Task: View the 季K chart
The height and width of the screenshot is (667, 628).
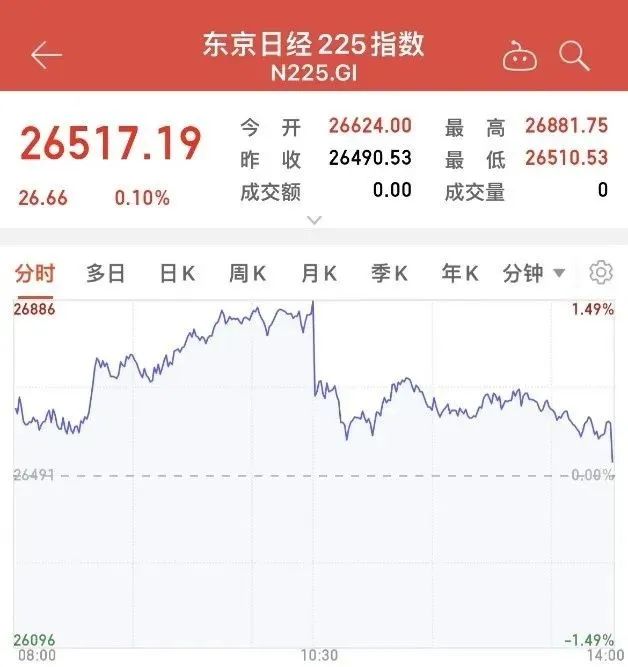Action: [389, 273]
